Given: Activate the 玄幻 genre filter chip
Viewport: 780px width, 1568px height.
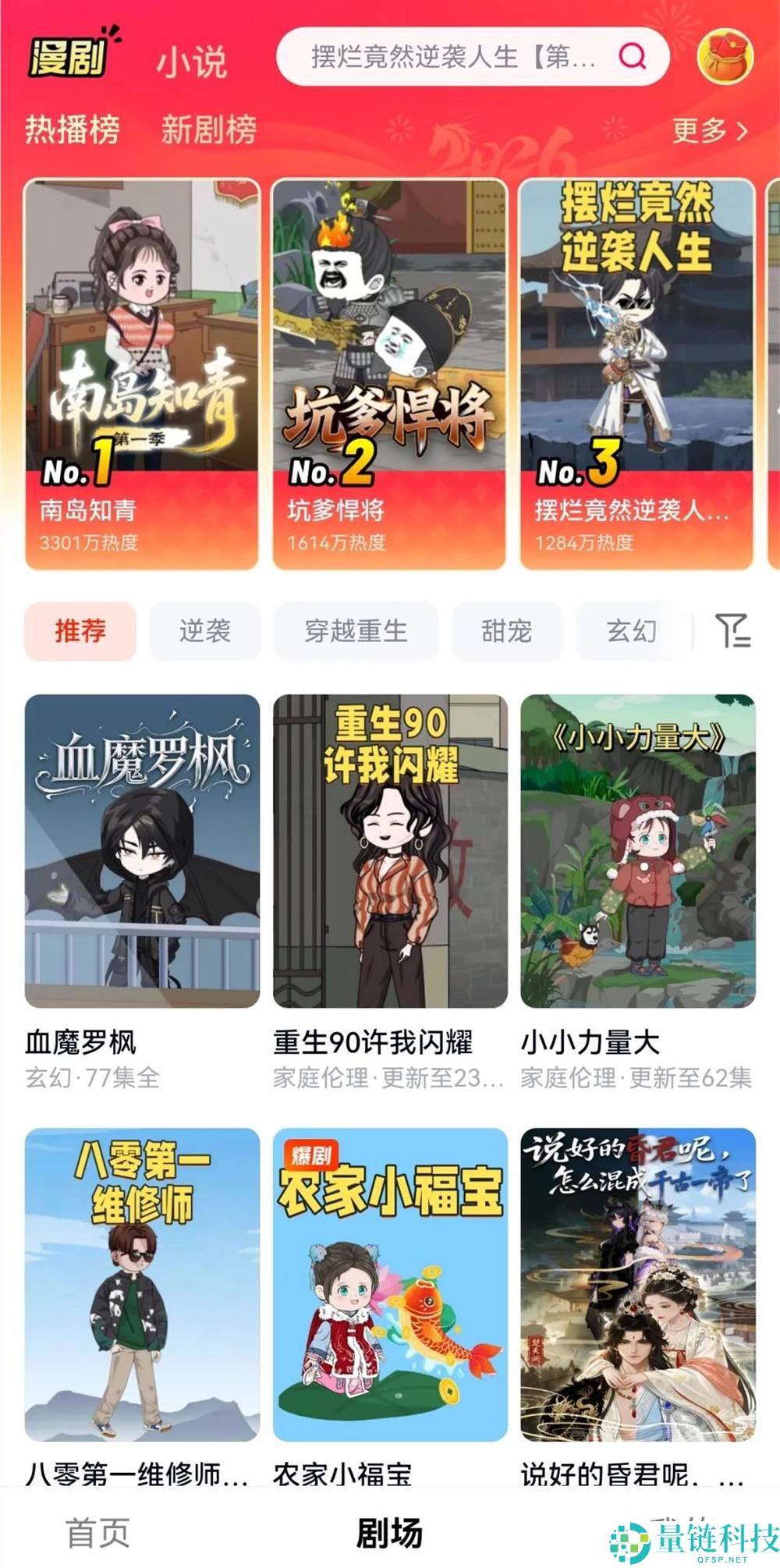Looking at the screenshot, I should tap(632, 633).
